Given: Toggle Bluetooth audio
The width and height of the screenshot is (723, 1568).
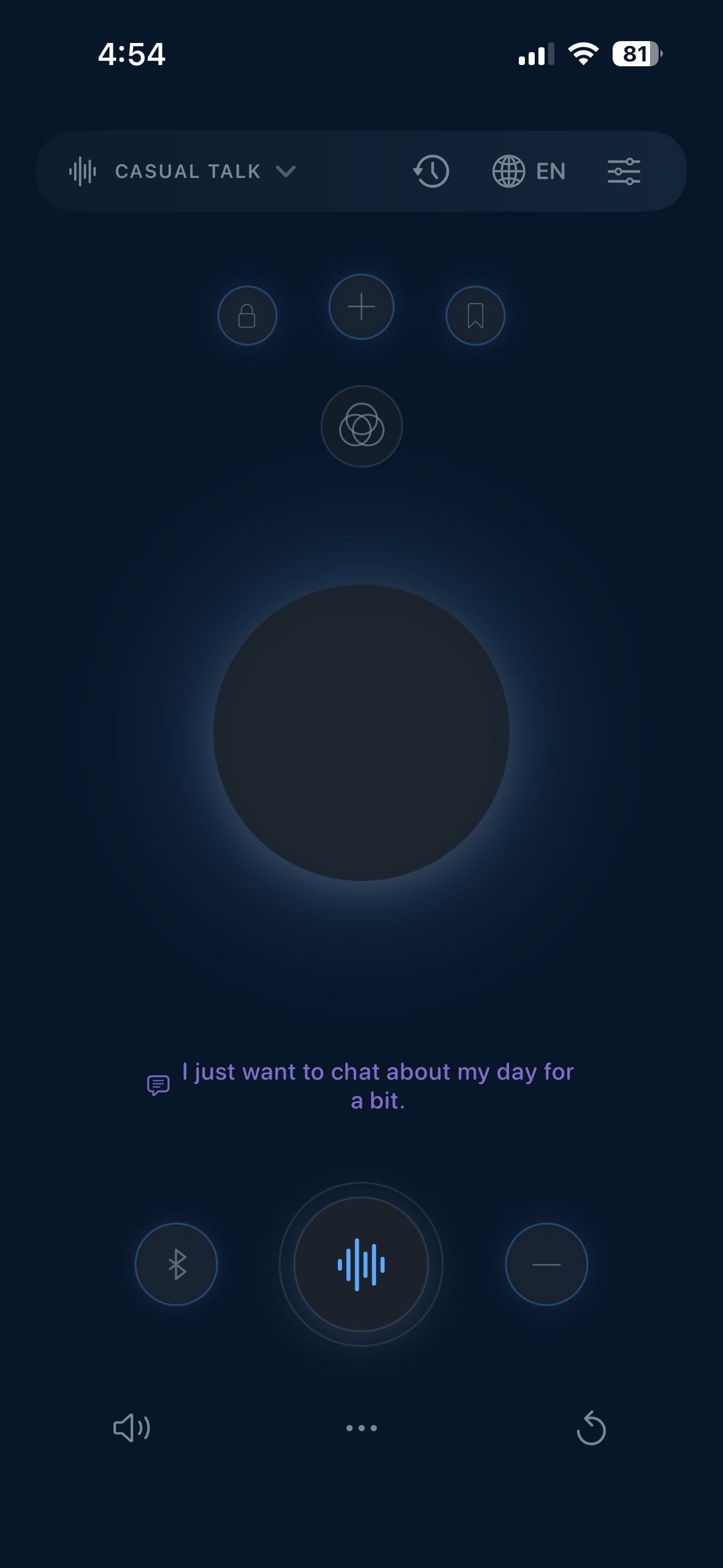Looking at the screenshot, I should click(x=176, y=1265).
